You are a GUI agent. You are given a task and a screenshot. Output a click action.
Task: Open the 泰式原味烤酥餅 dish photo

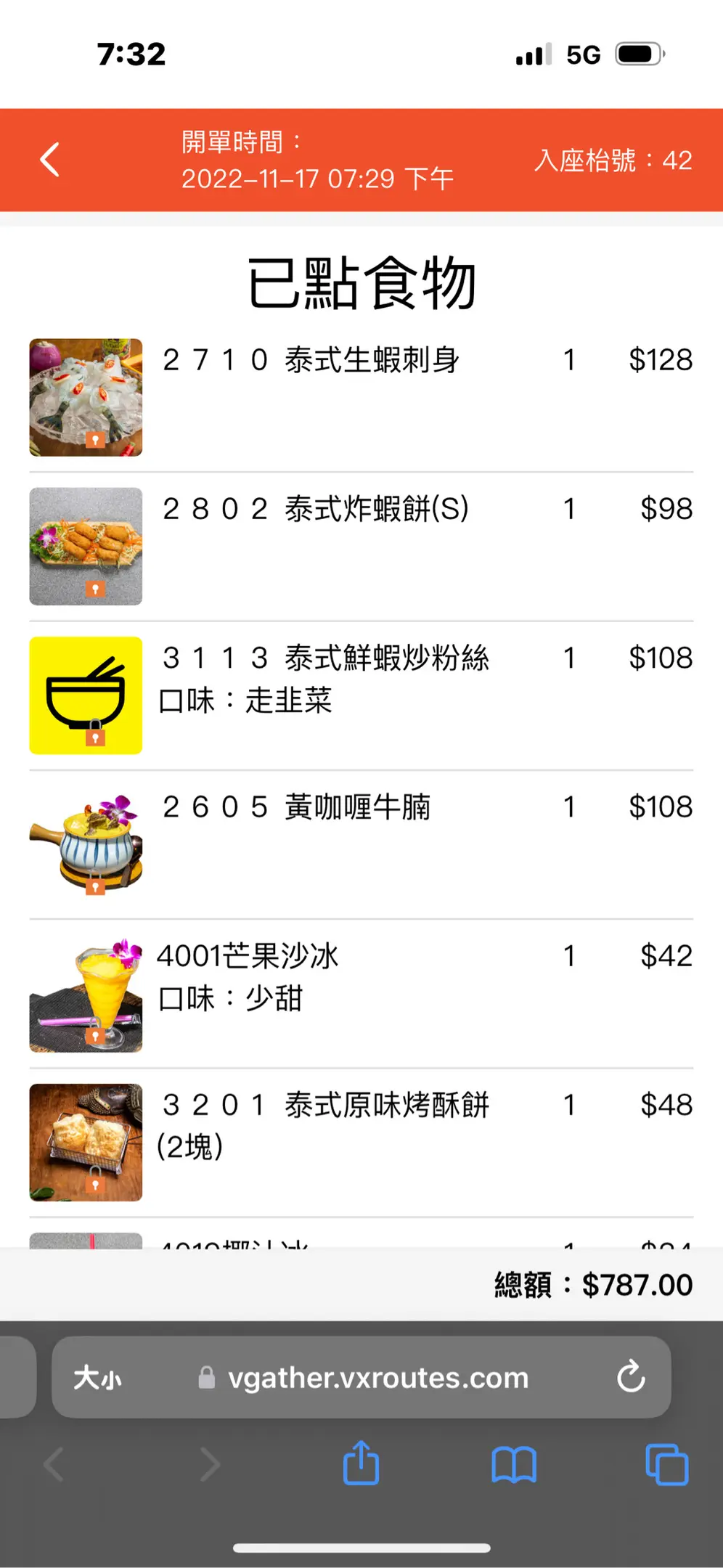[x=86, y=1142]
